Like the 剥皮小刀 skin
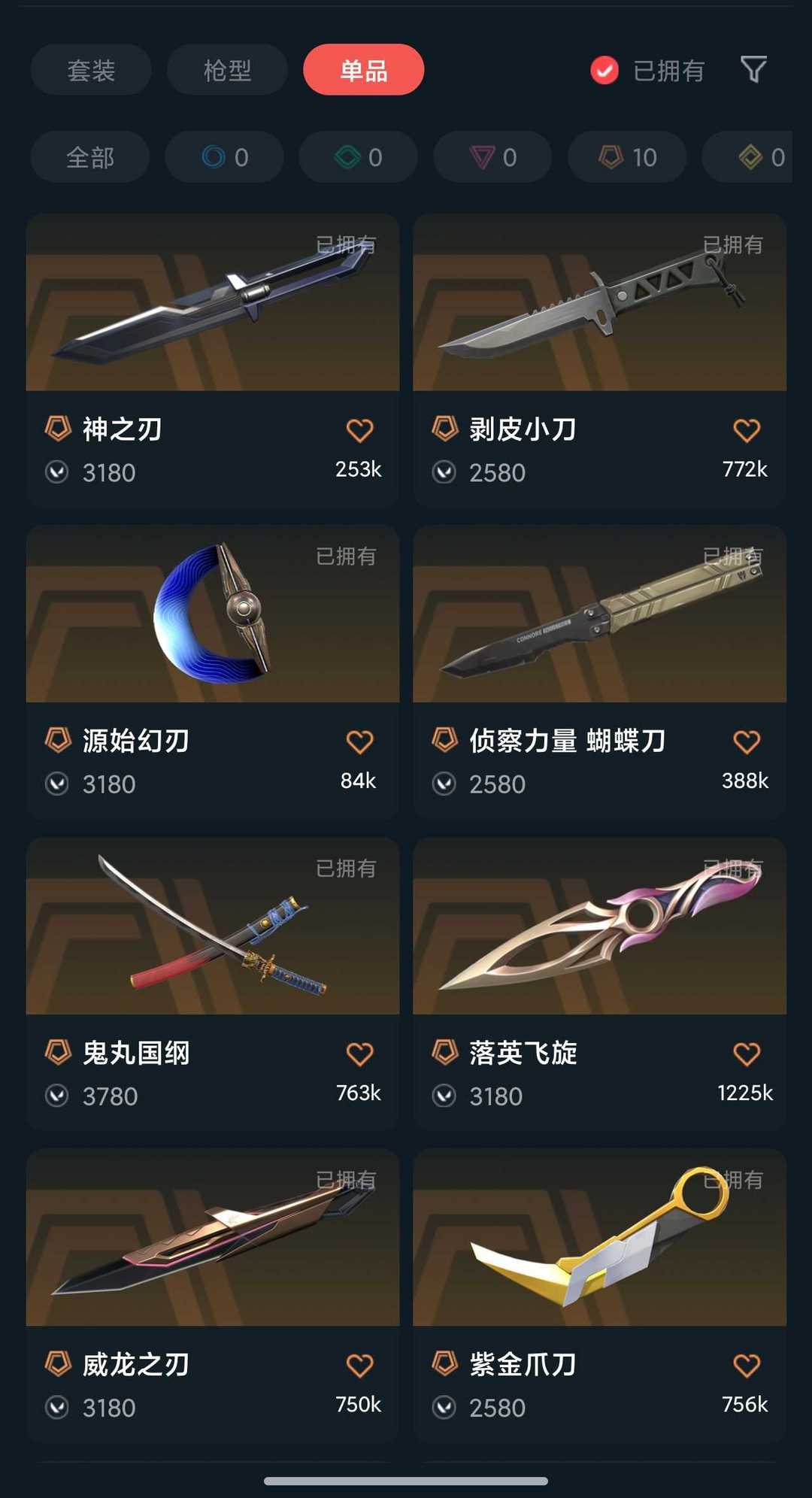This screenshot has width=812, height=1498. [x=746, y=430]
